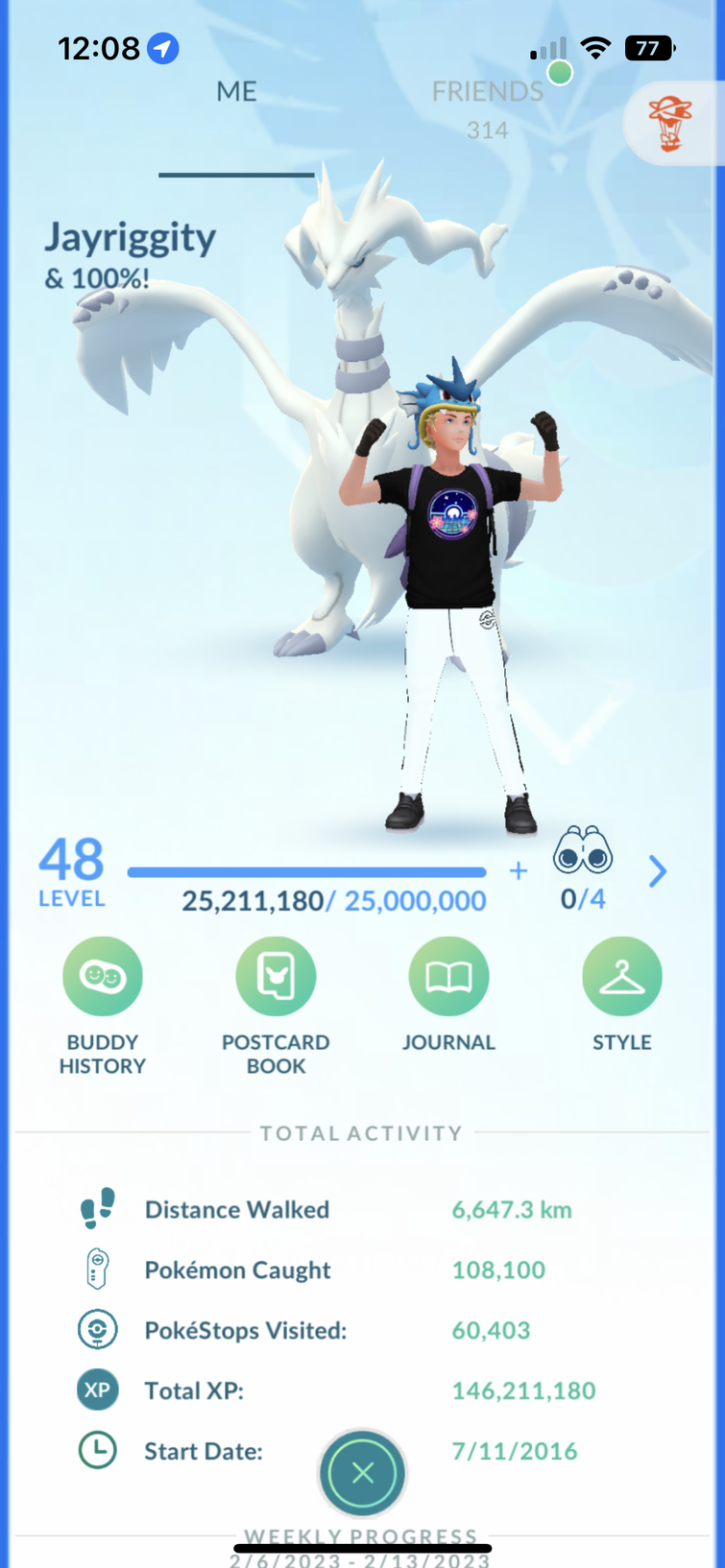View the Journal
The width and height of the screenshot is (725, 1568).
pyautogui.click(x=448, y=977)
